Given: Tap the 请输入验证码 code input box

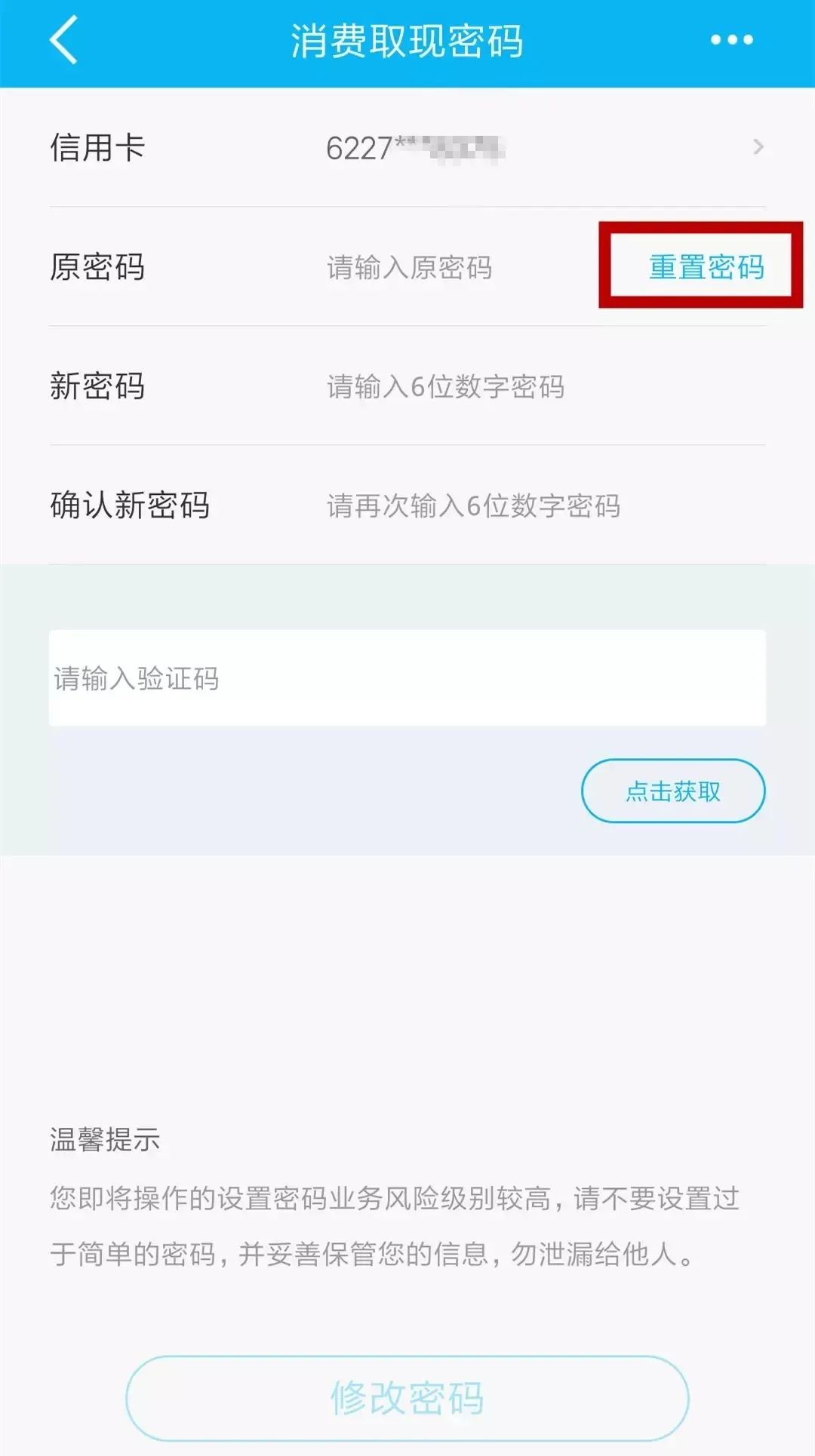Looking at the screenshot, I should (407, 676).
